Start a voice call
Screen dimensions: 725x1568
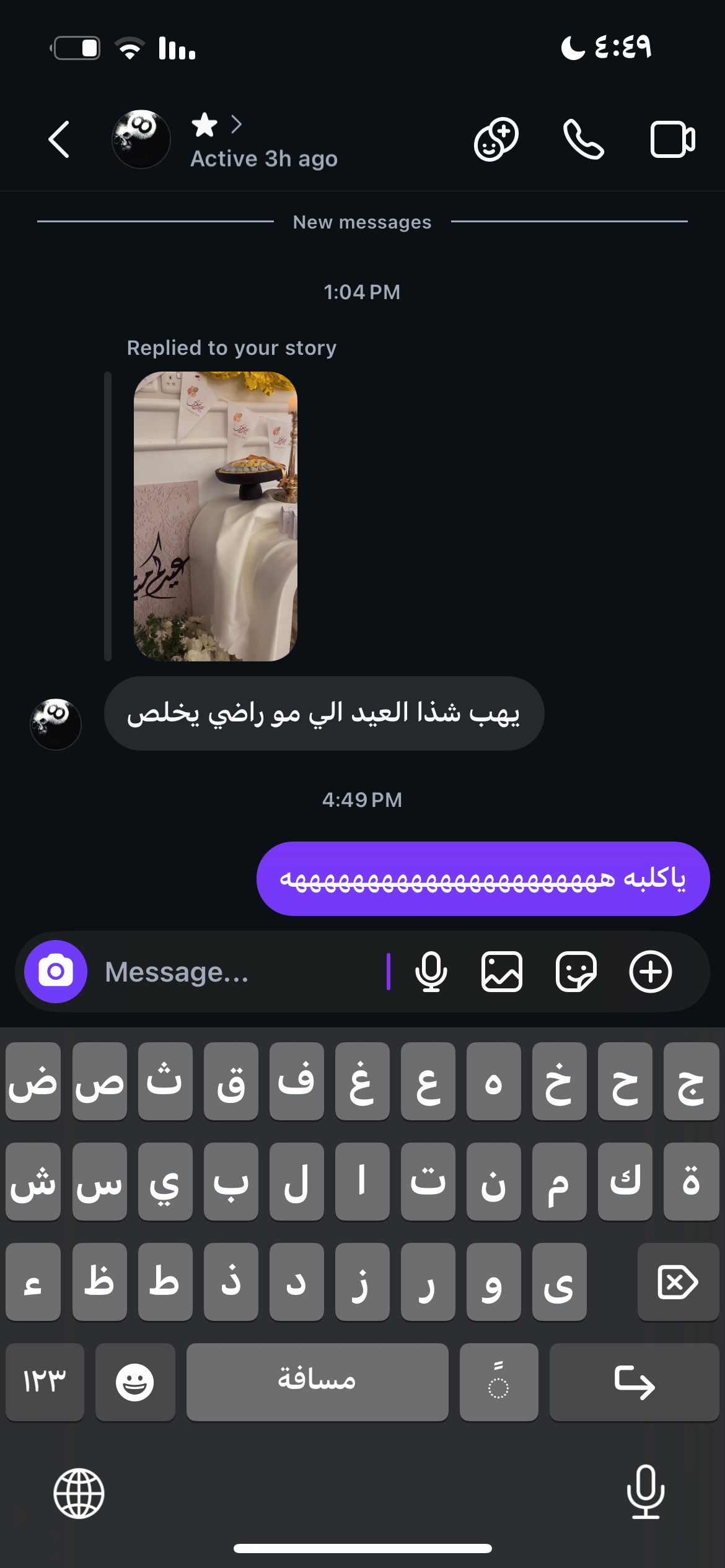coord(583,139)
